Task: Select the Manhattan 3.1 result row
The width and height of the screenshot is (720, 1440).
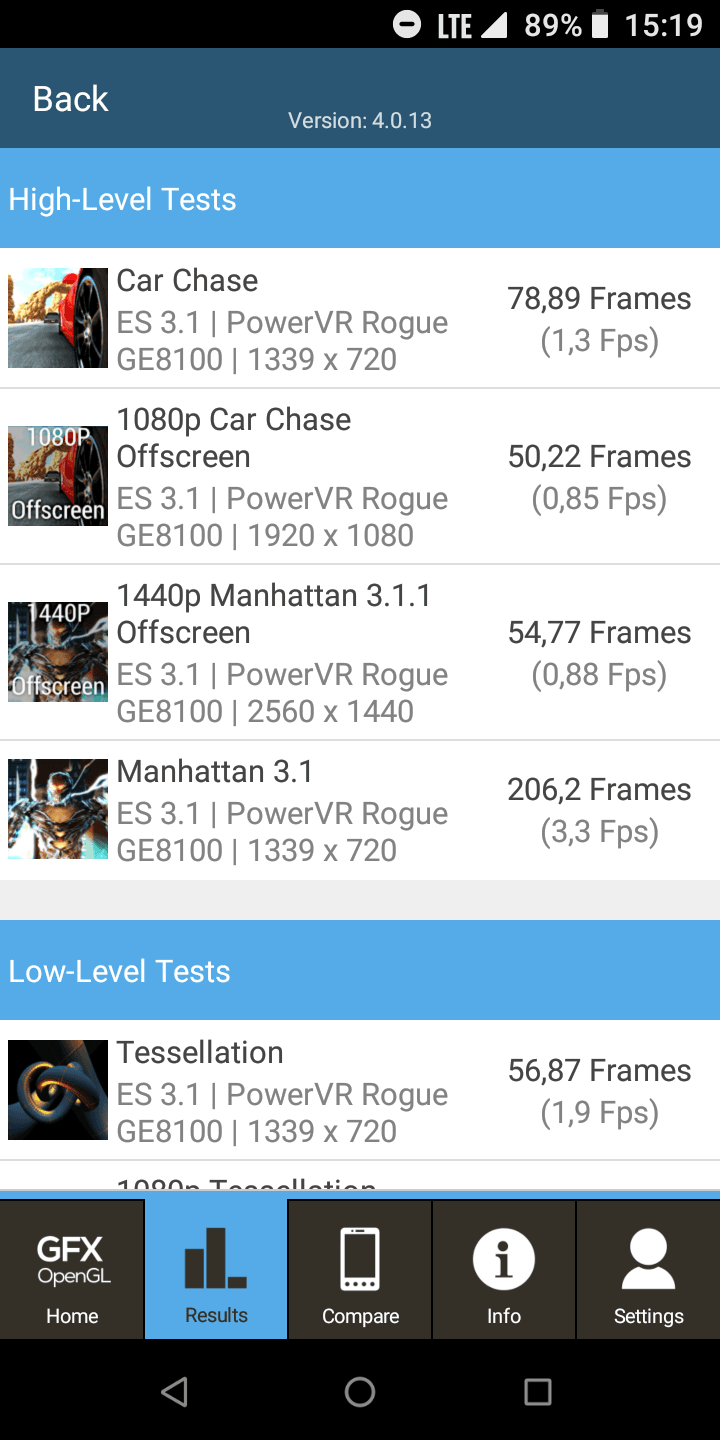Action: click(x=360, y=811)
